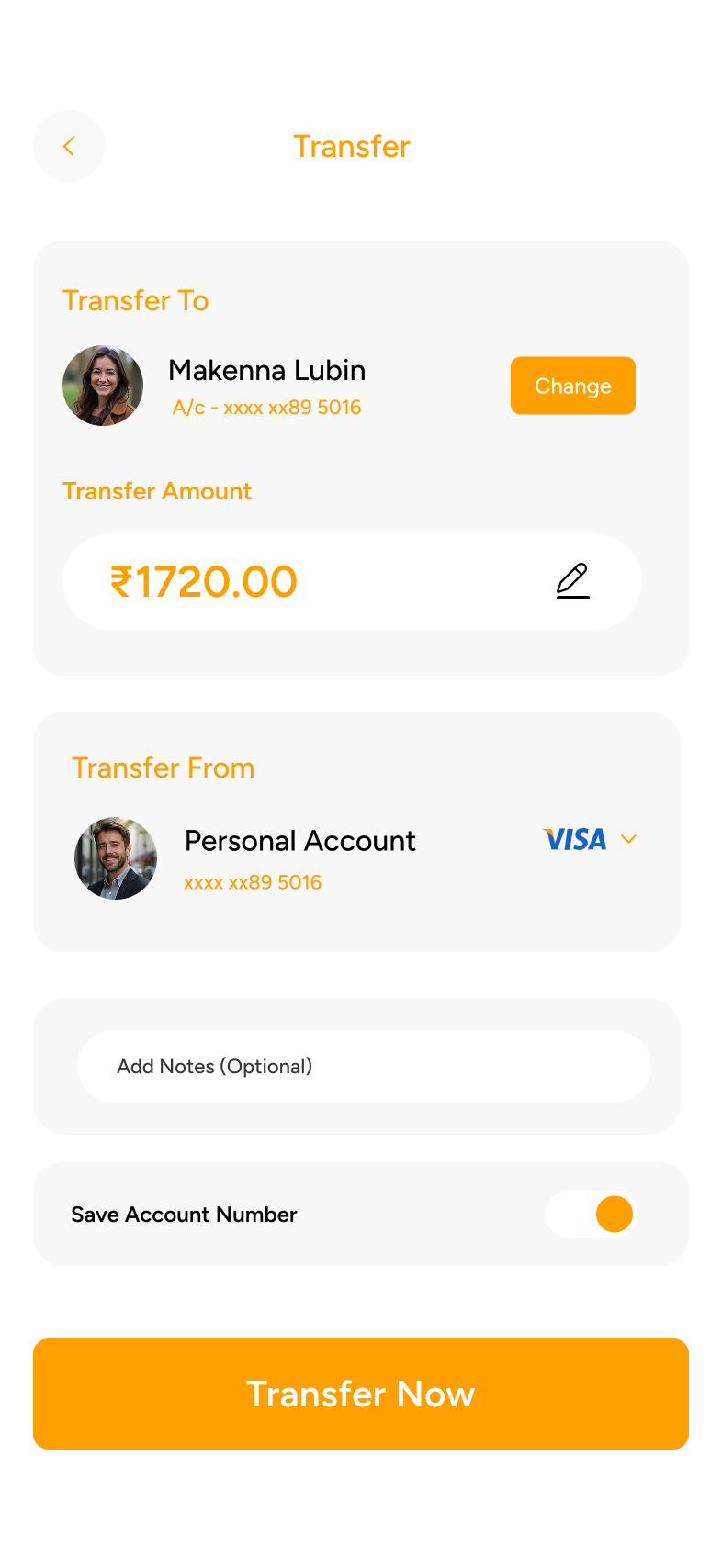Tap the Add Notes field
722x1568 pixels.
click(364, 1066)
